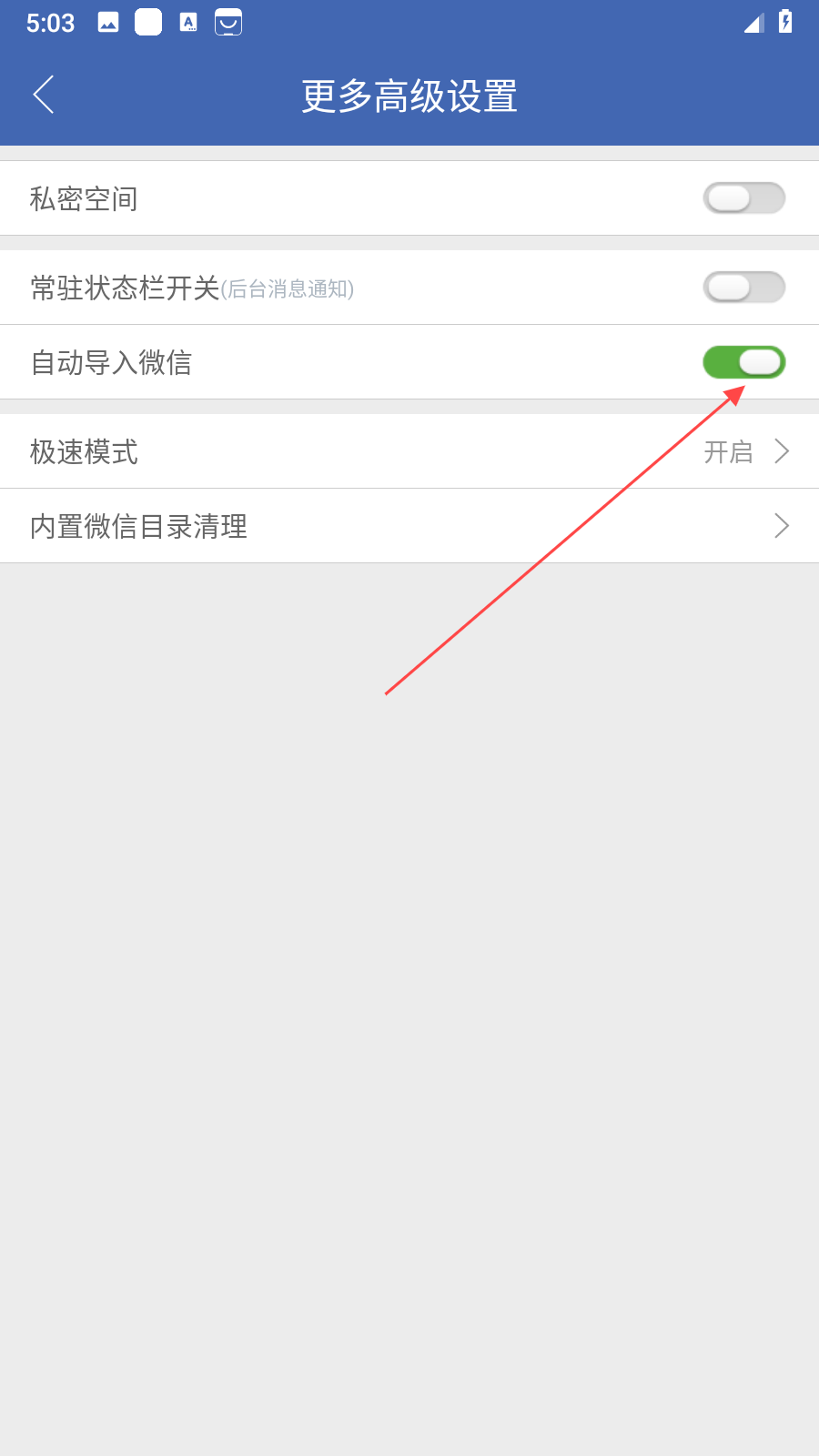This screenshot has width=819, height=1456.
Task: Go back from 更多高级设置 page
Action: click(x=44, y=95)
